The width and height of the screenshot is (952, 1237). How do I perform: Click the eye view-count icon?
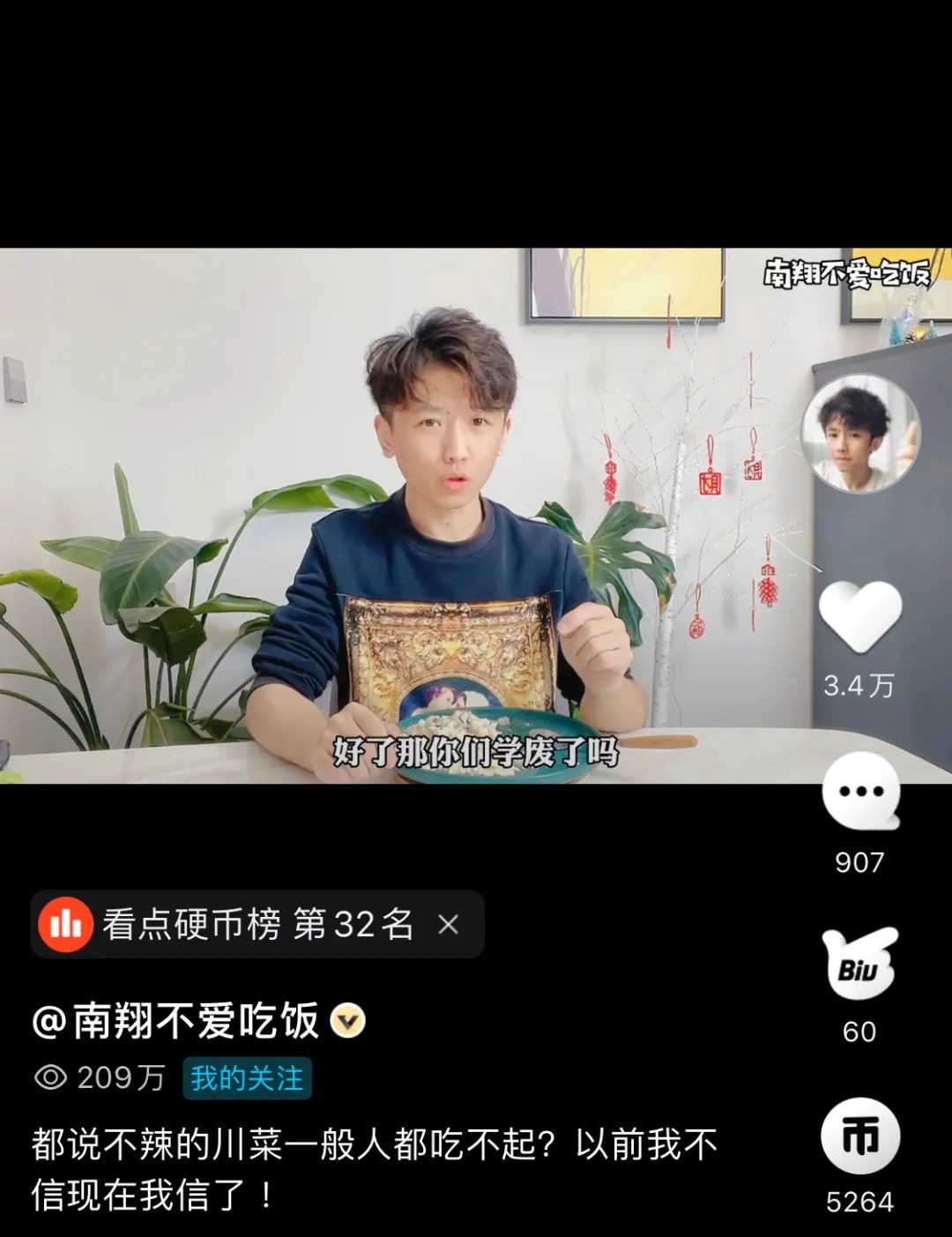click(55, 1077)
